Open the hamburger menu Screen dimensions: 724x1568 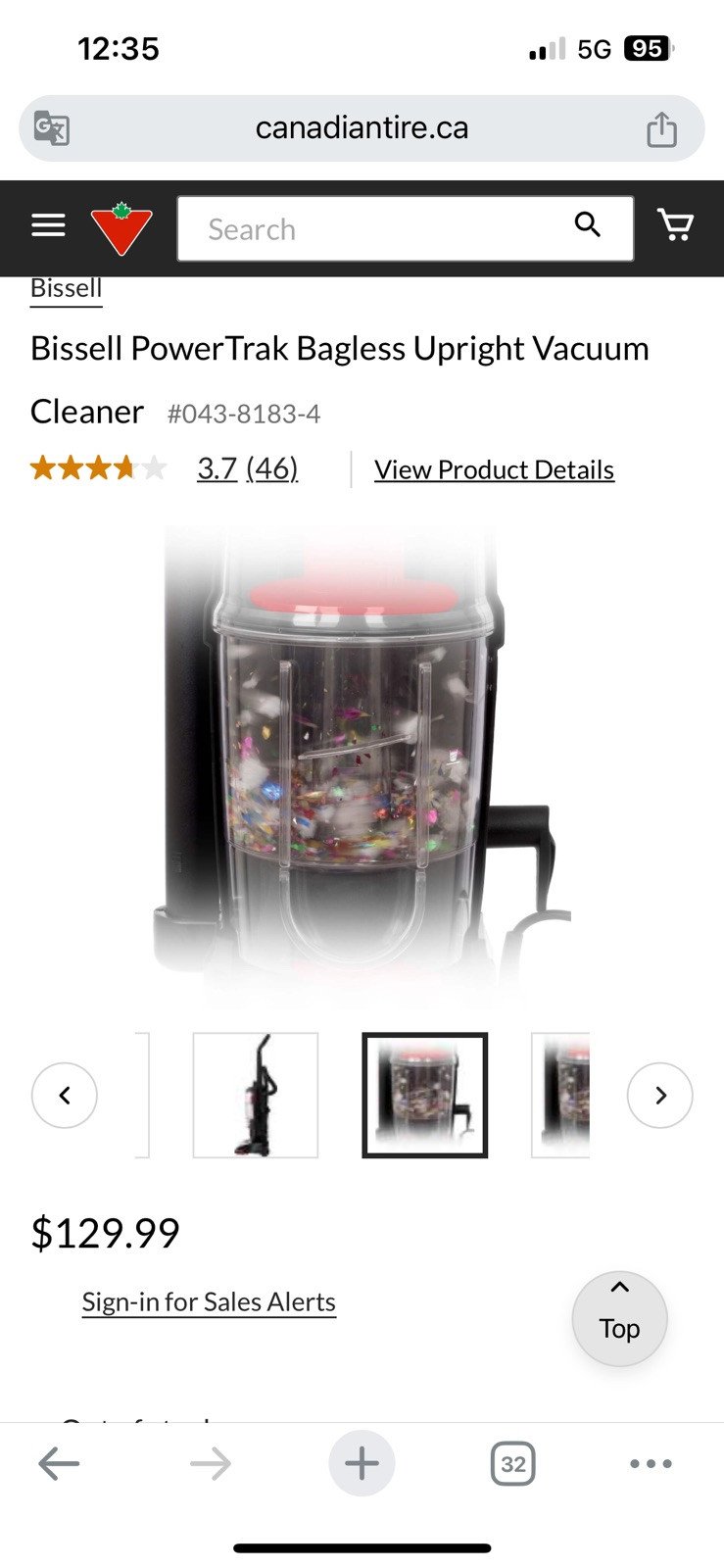pyautogui.click(x=48, y=226)
